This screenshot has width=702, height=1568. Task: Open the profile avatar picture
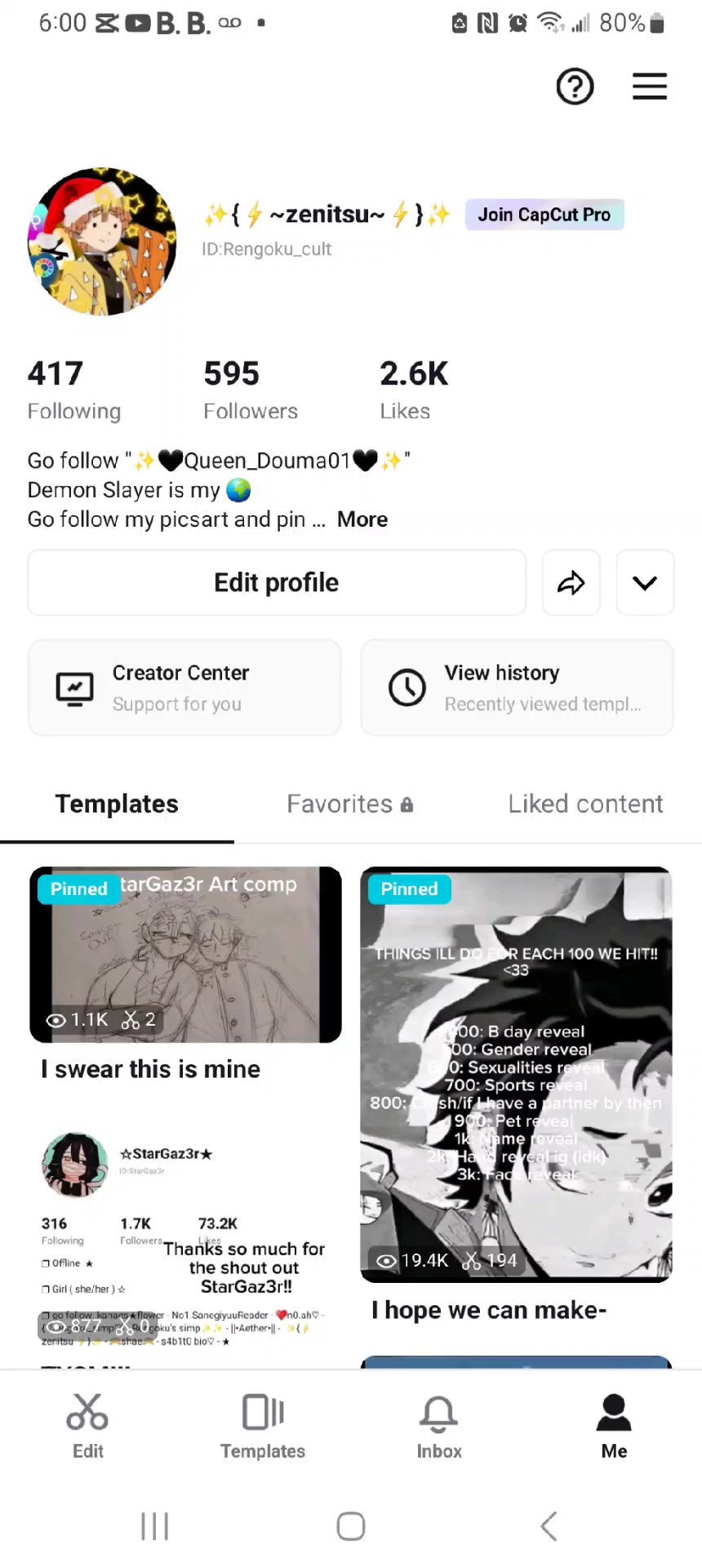(102, 242)
